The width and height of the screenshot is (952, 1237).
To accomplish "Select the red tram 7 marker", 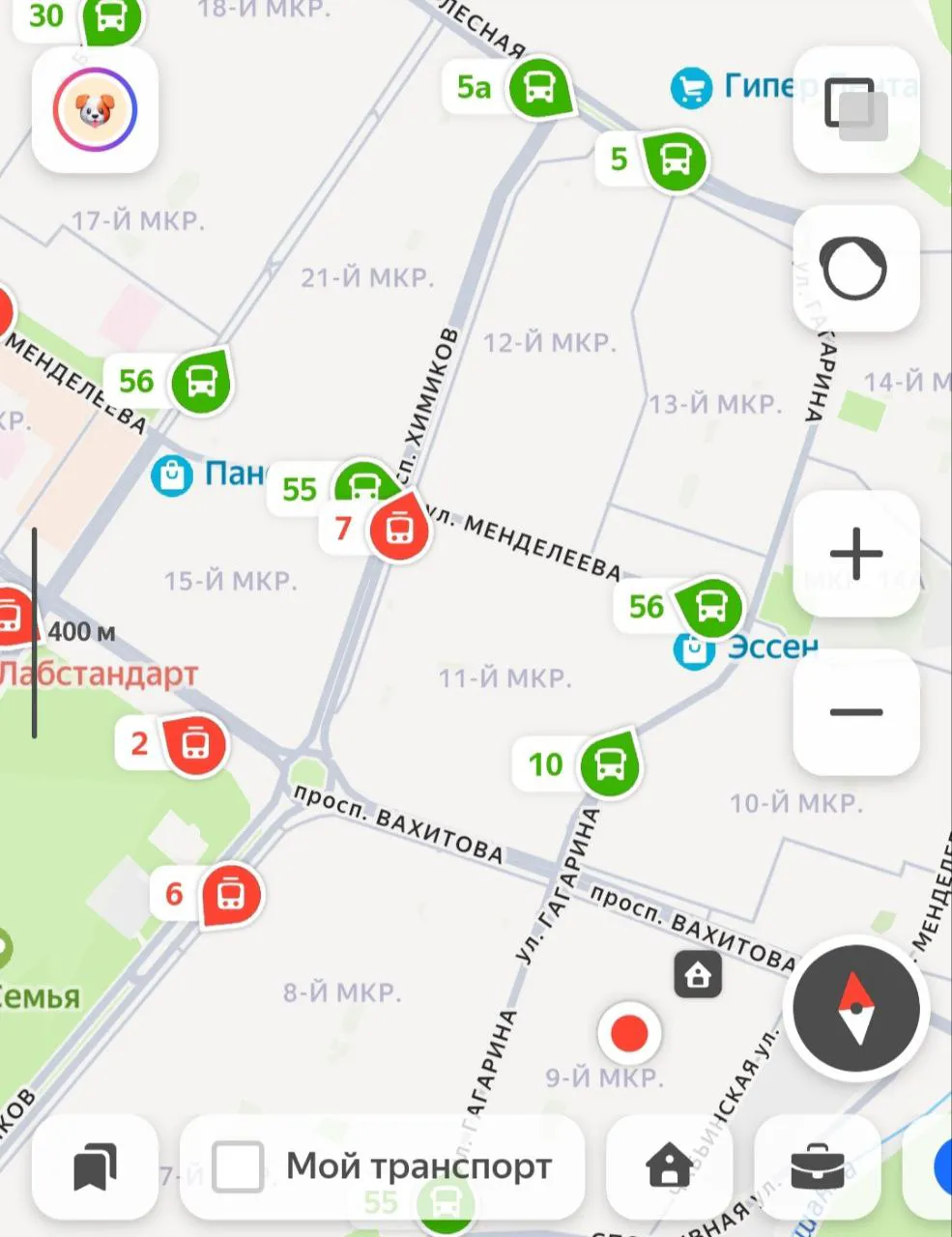I will point(398,529).
